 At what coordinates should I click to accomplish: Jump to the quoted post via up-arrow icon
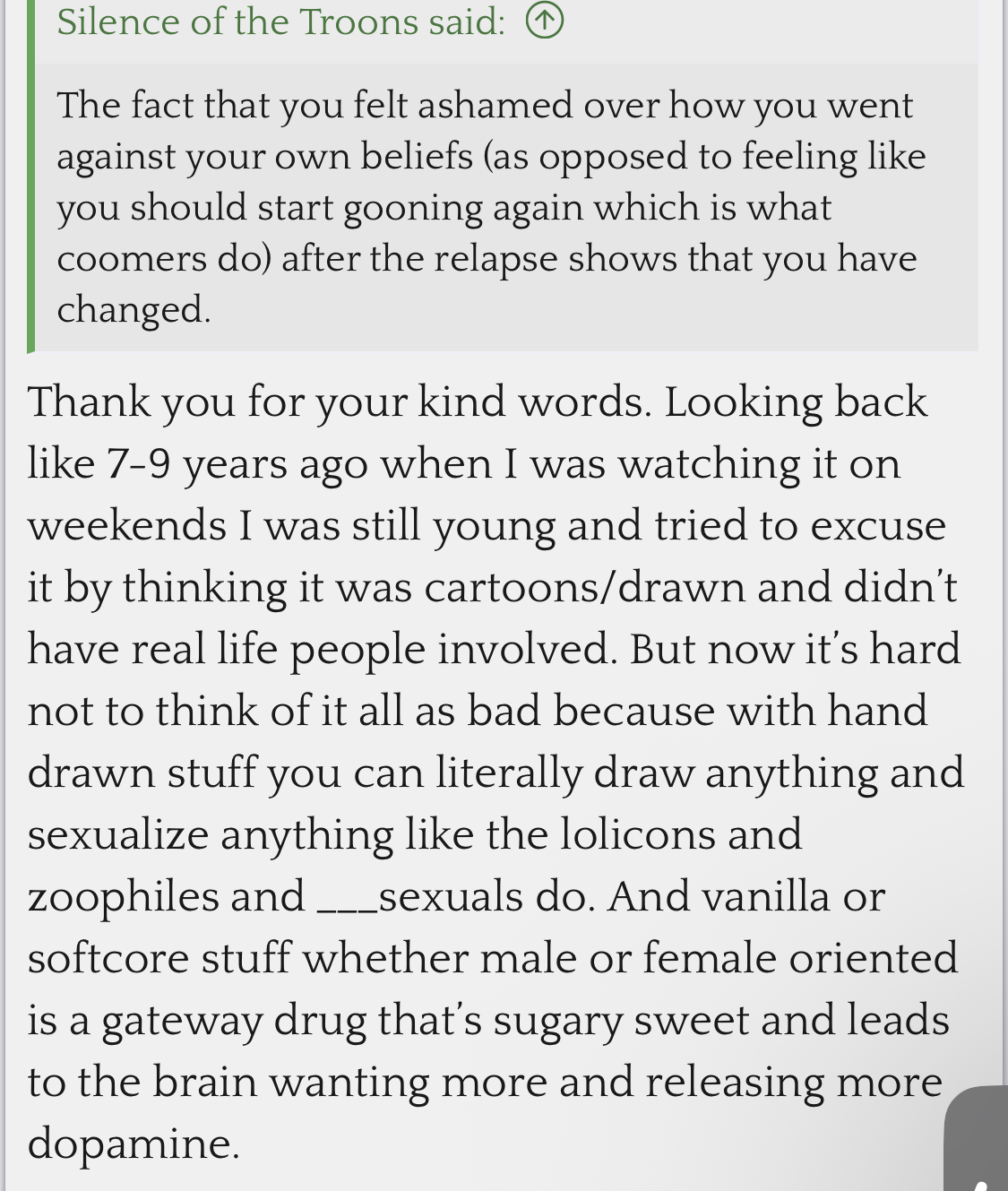click(x=544, y=22)
